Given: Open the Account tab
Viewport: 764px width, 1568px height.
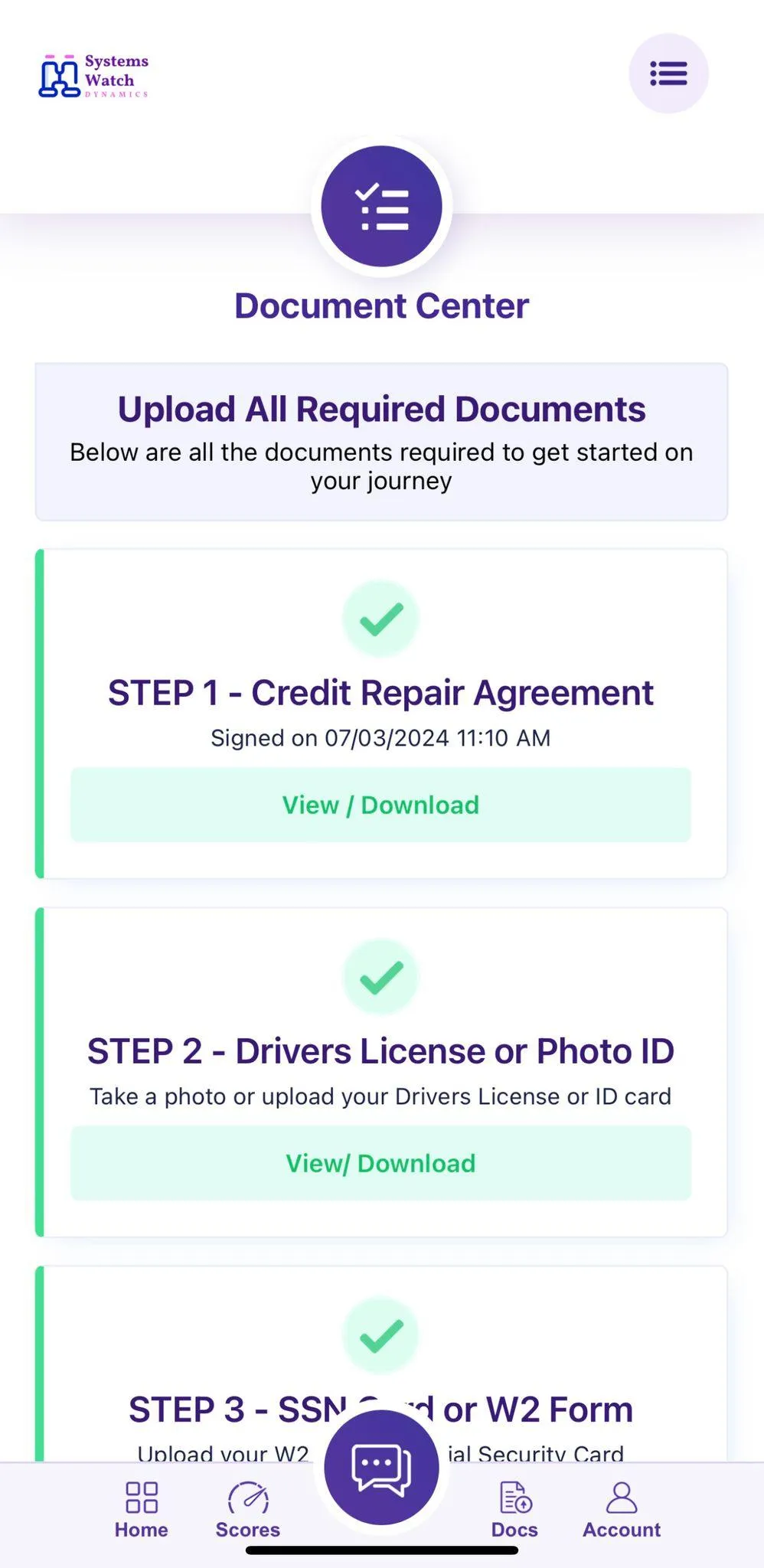Looking at the screenshot, I should [x=622, y=1510].
